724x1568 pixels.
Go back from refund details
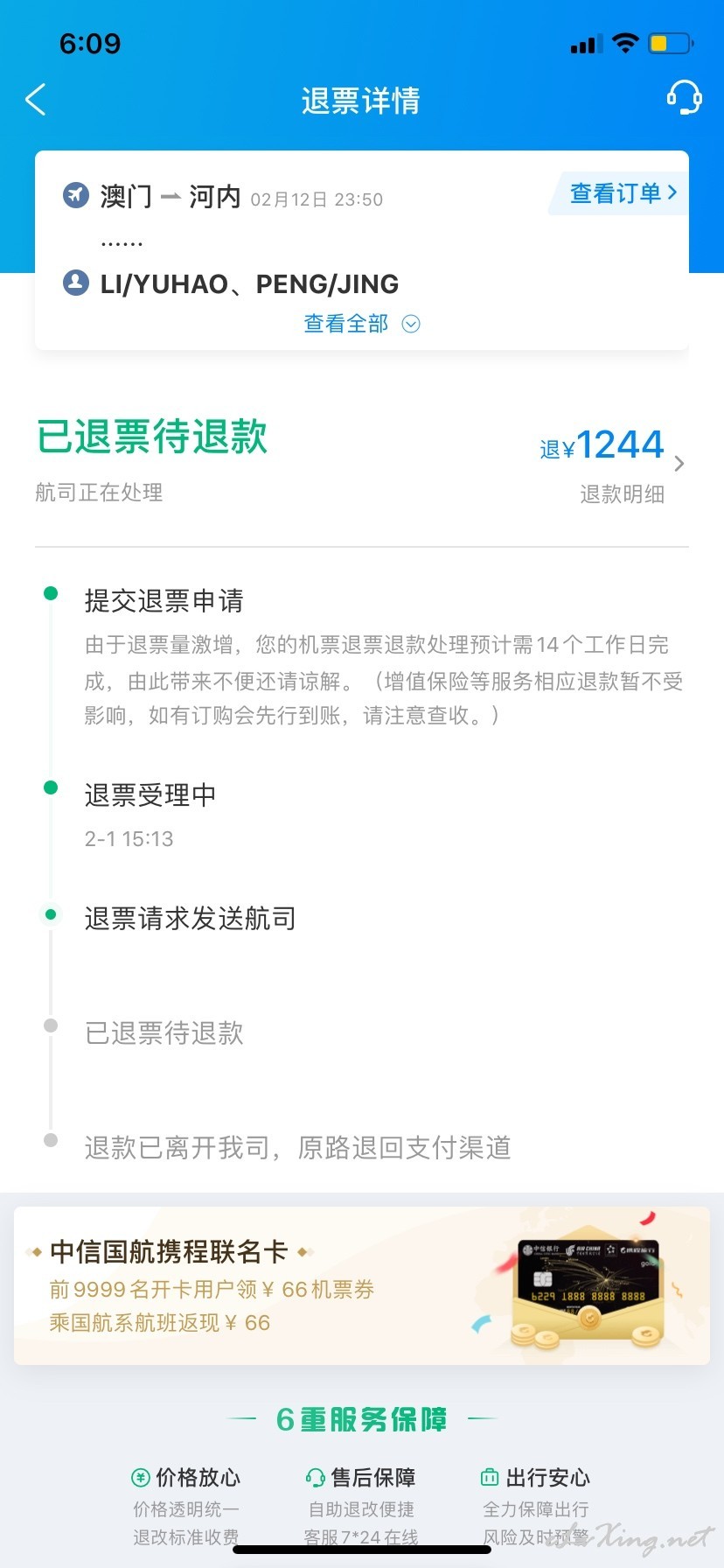[36, 100]
